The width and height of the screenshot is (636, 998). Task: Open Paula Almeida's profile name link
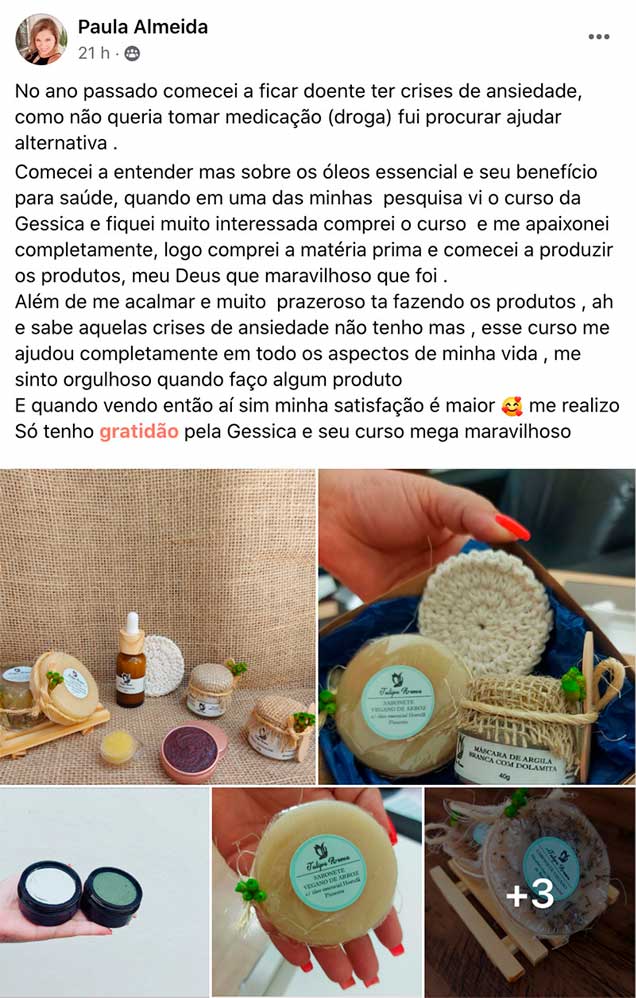143,27
